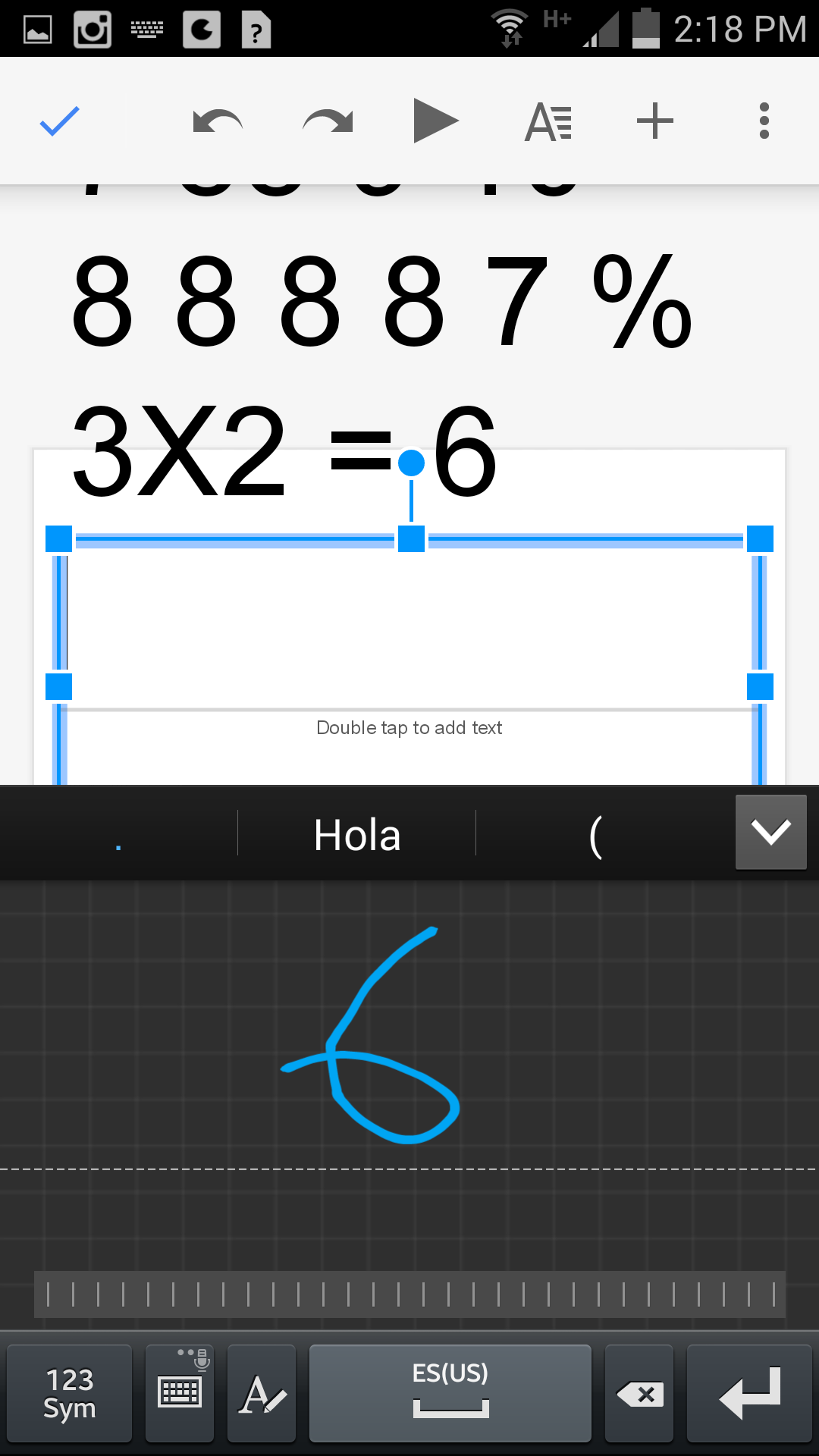This screenshot has width=819, height=1456.
Task: Expand the suggestions list with the chevron
Action: pyautogui.click(x=771, y=832)
